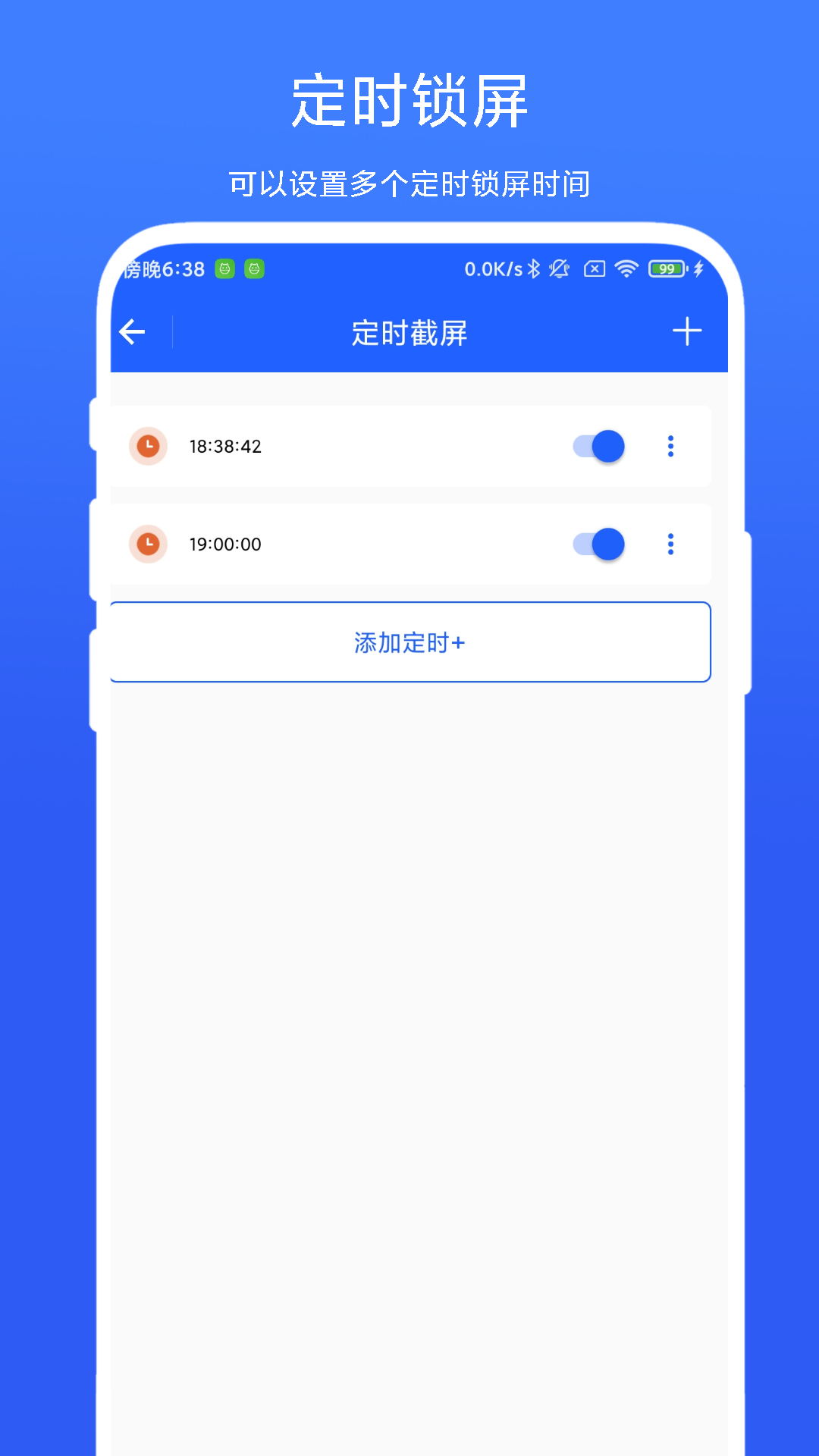Tap the plus icon to add a new timer
Screen dimensions: 819x1456
pos(687,331)
